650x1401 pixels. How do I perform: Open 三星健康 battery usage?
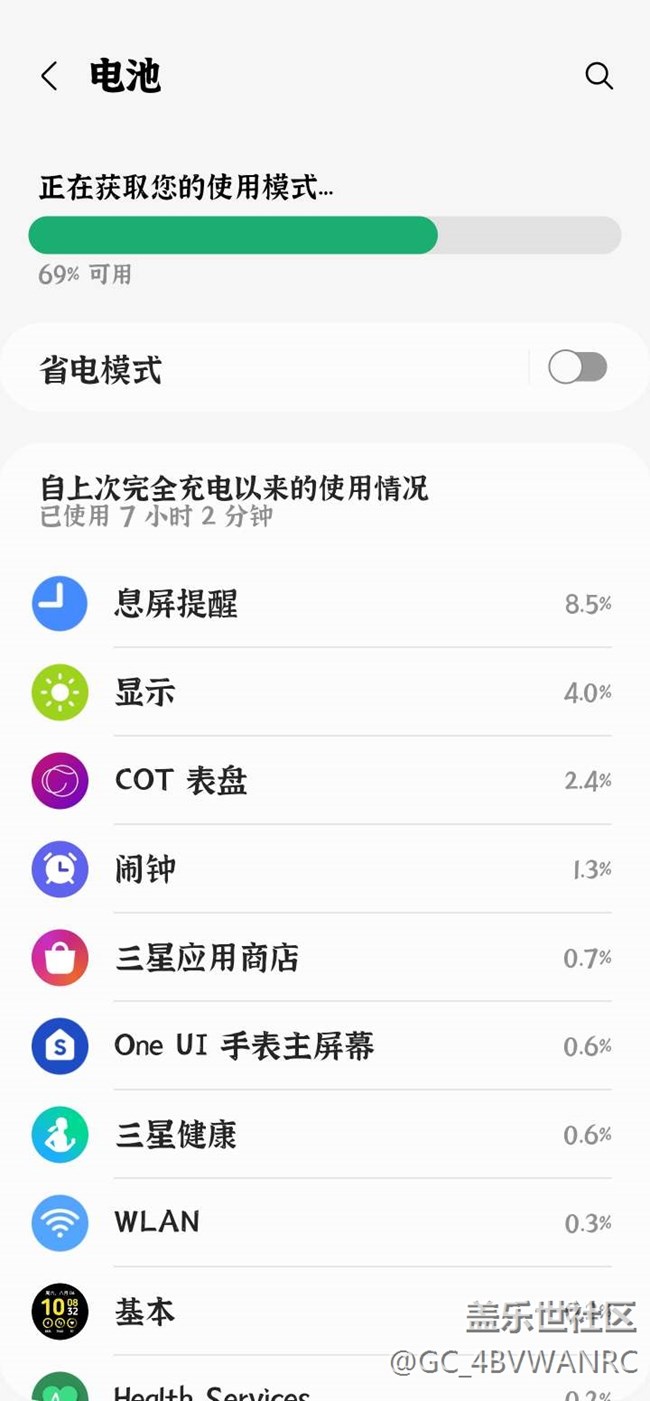pos(320,1135)
